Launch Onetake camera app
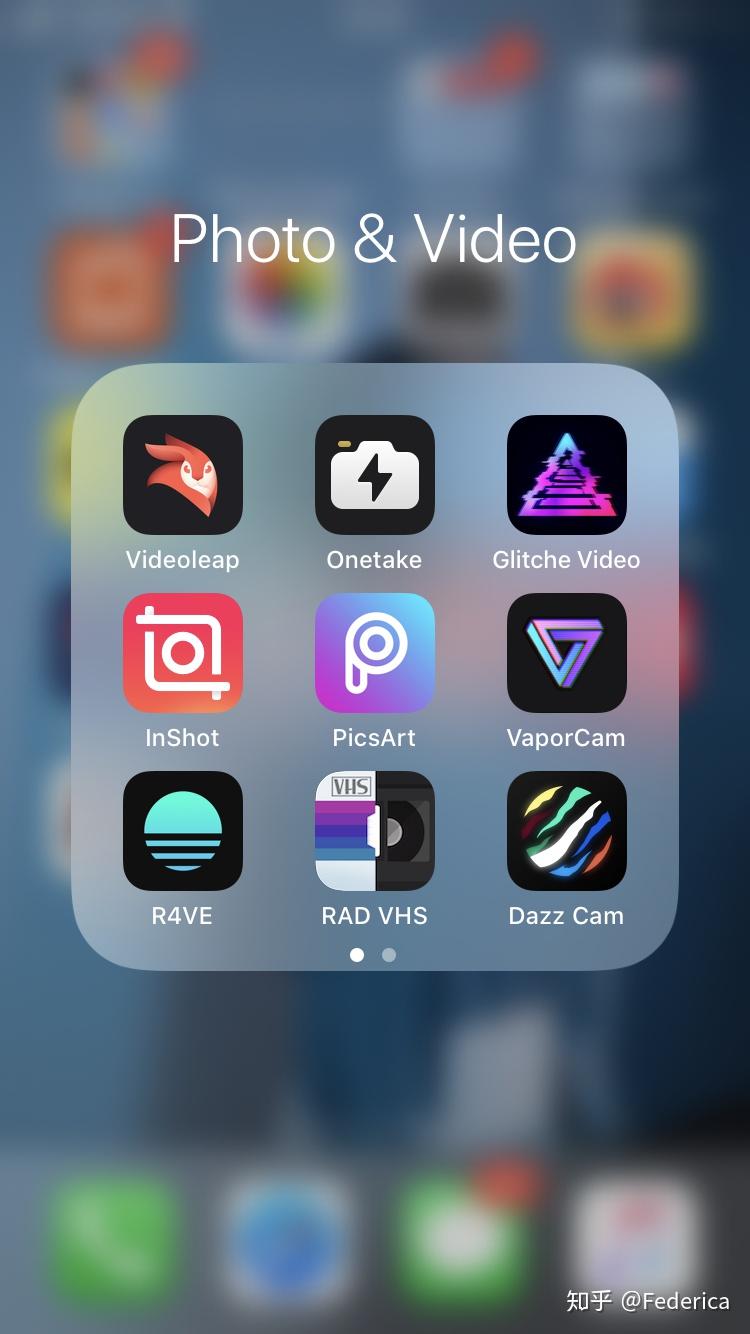750x1334 pixels. pos(375,475)
